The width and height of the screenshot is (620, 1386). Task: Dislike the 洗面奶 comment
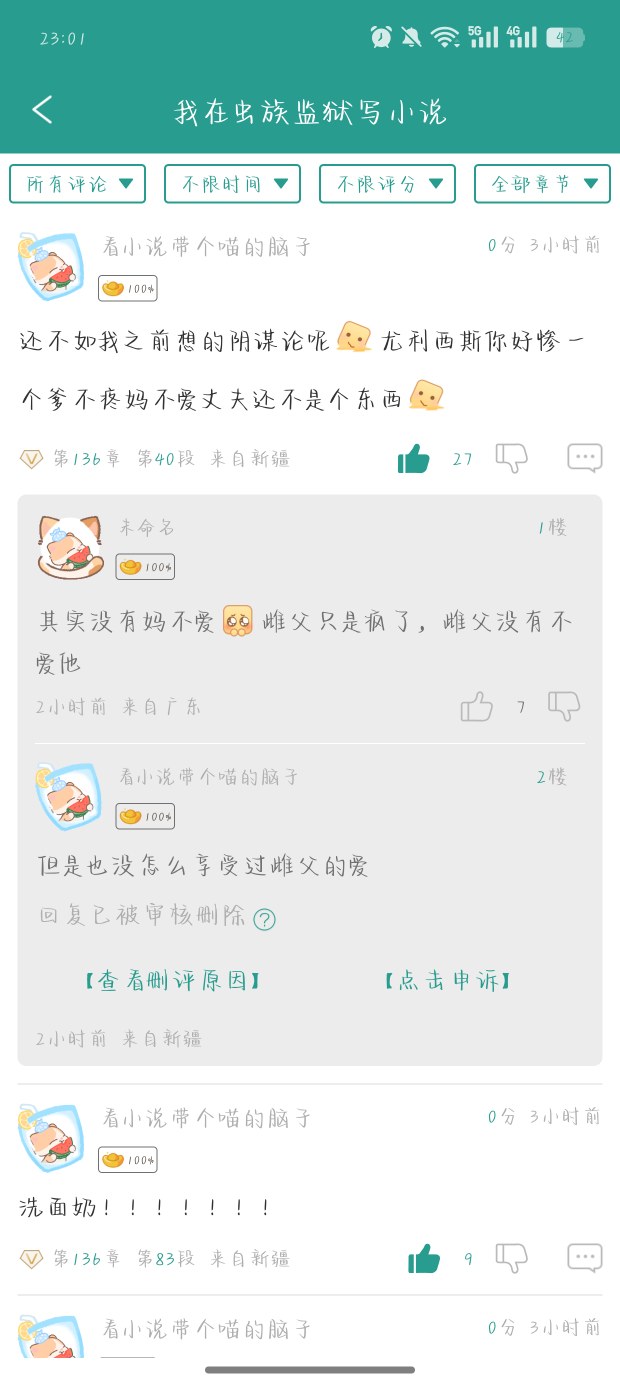pyautogui.click(x=511, y=1258)
